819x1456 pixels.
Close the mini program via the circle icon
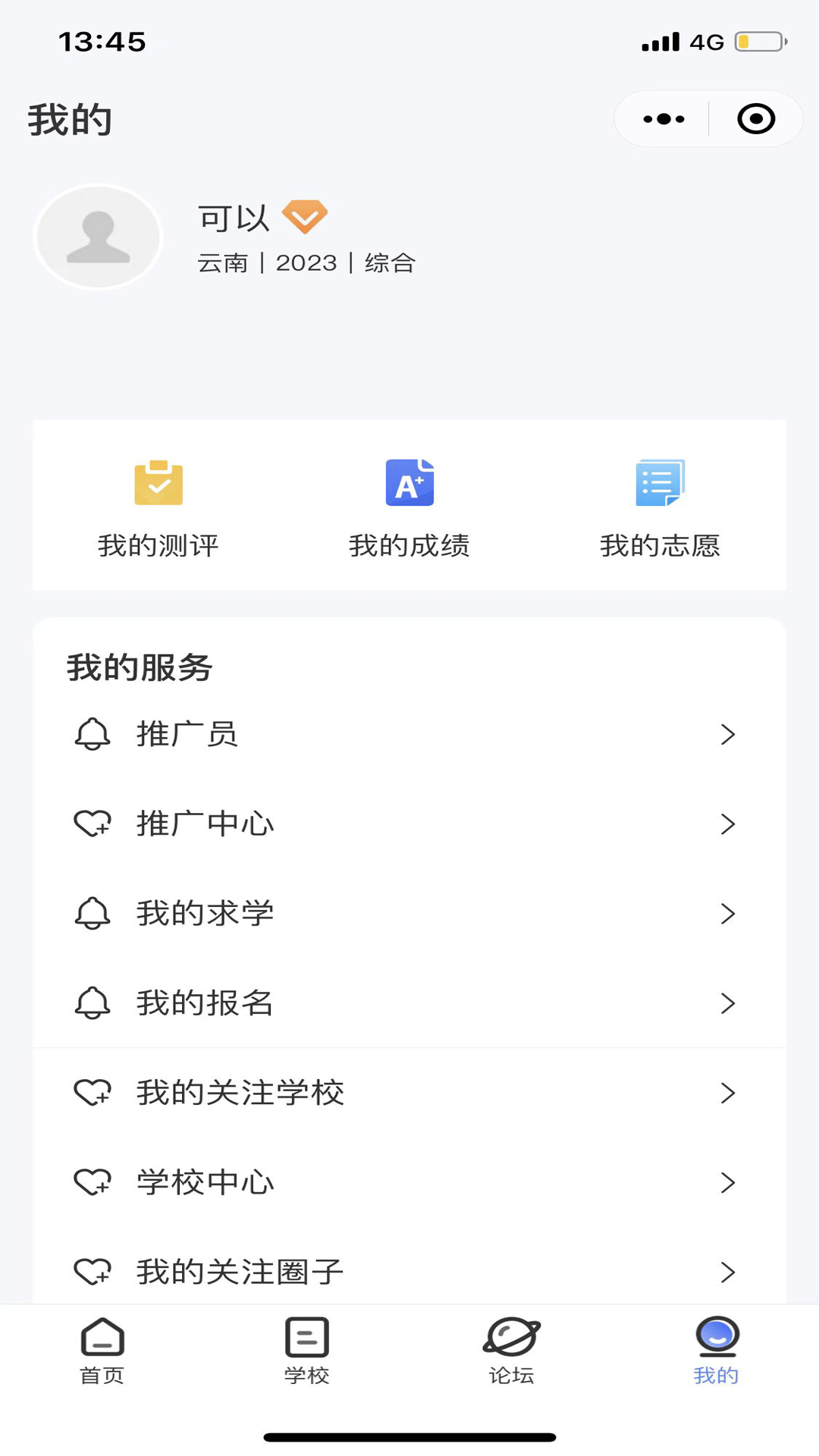tap(755, 119)
